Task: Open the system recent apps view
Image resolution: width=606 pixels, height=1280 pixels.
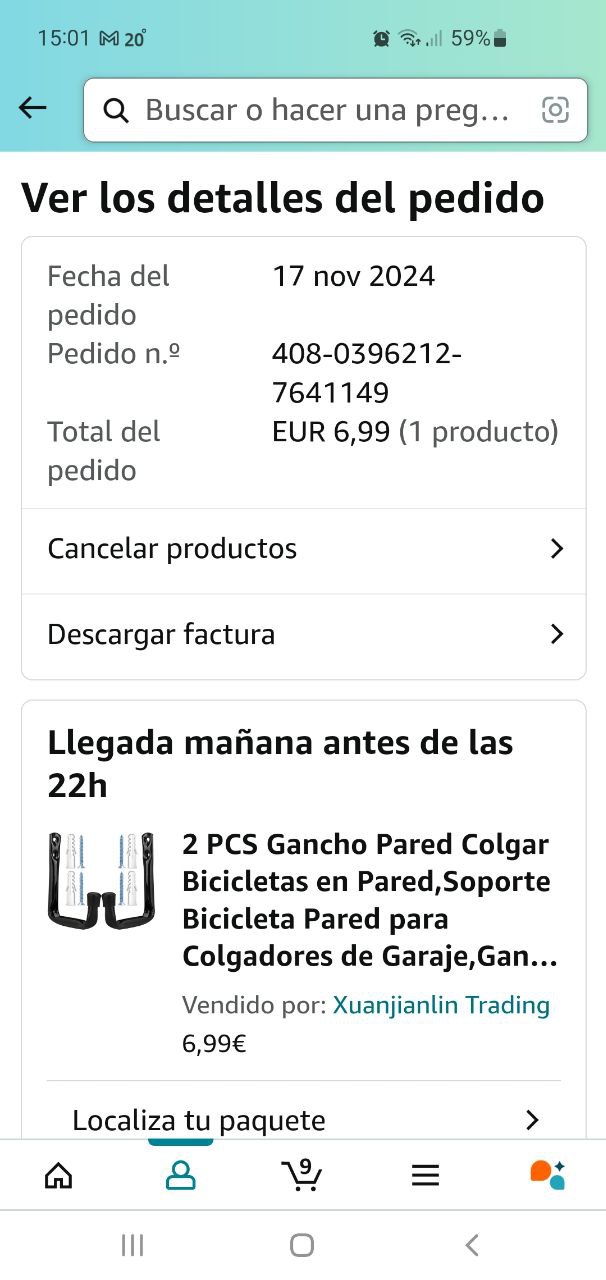Action: [132, 1245]
